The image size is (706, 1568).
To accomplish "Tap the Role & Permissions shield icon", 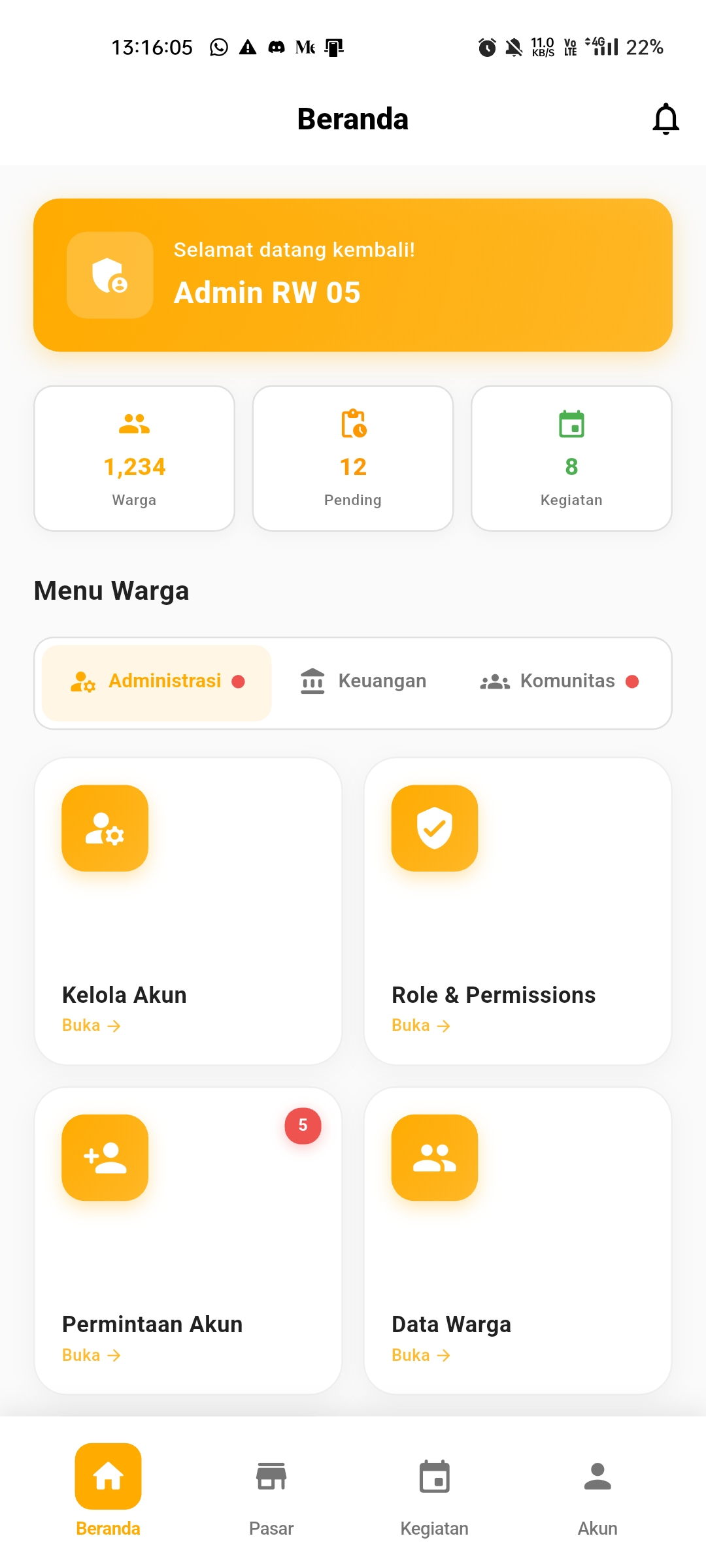I will click(x=434, y=828).
